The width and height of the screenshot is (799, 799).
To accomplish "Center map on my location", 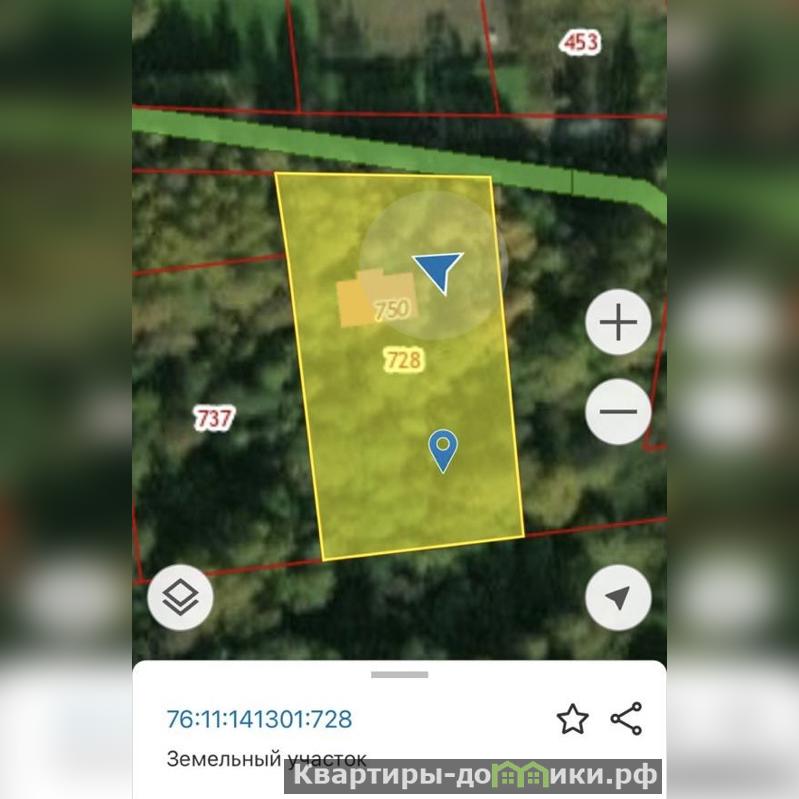I will tap(618, 598).
